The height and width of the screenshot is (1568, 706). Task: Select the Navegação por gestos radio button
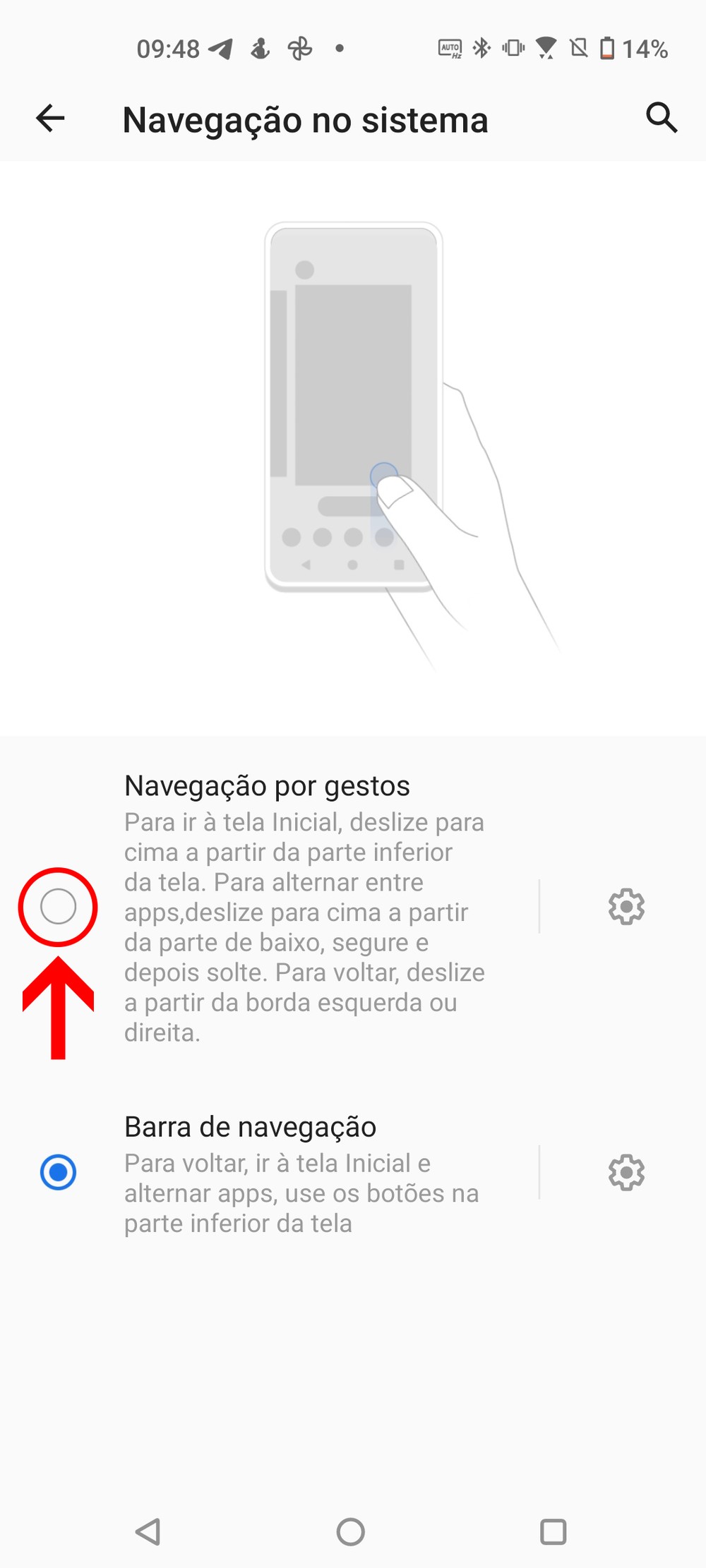point(58,907)
